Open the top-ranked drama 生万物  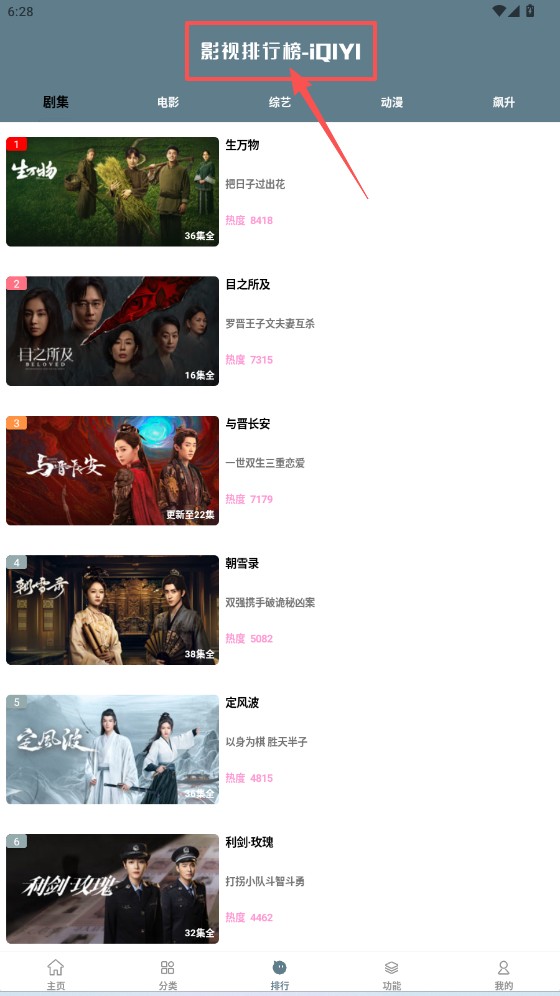[280, 192]
